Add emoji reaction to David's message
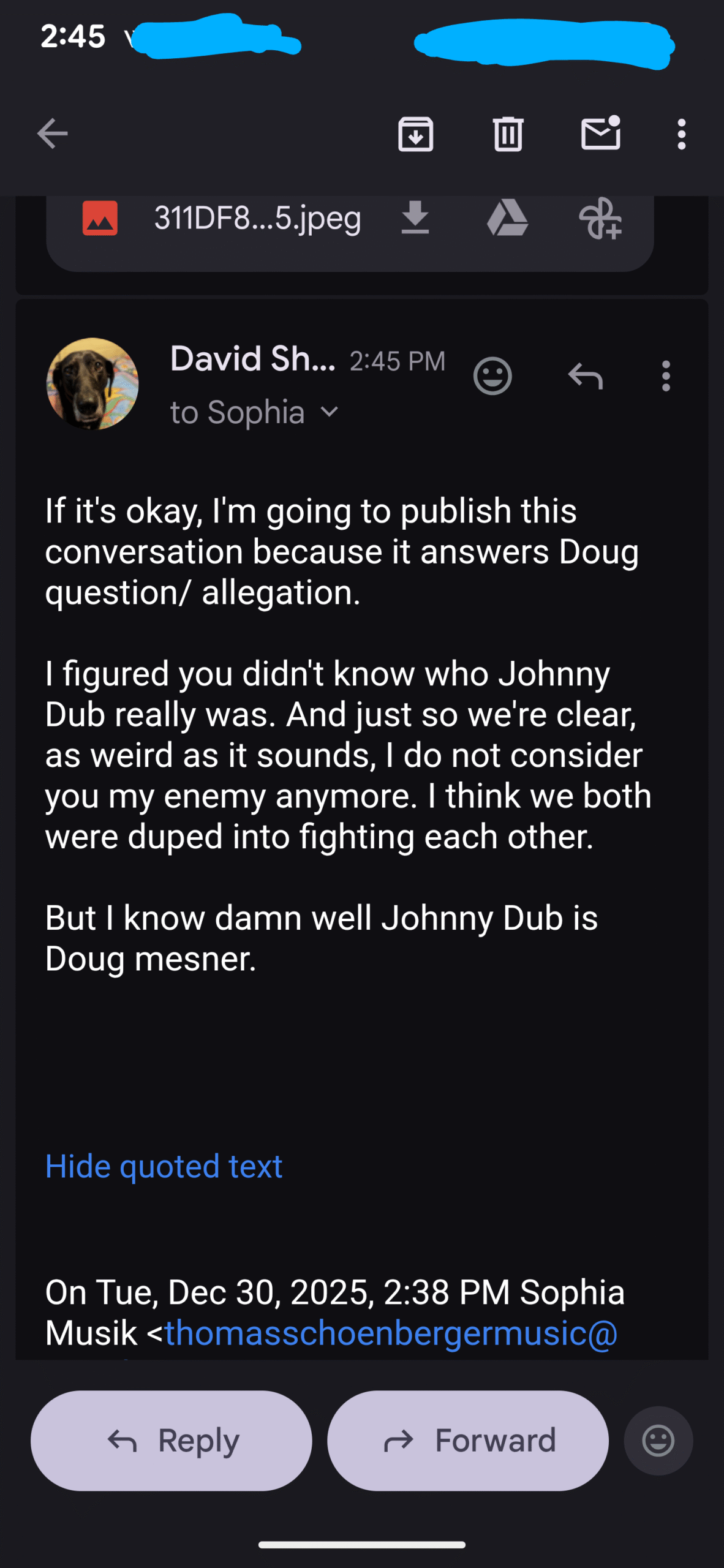Screen dimensions: 724x1568 coord(492,375)
